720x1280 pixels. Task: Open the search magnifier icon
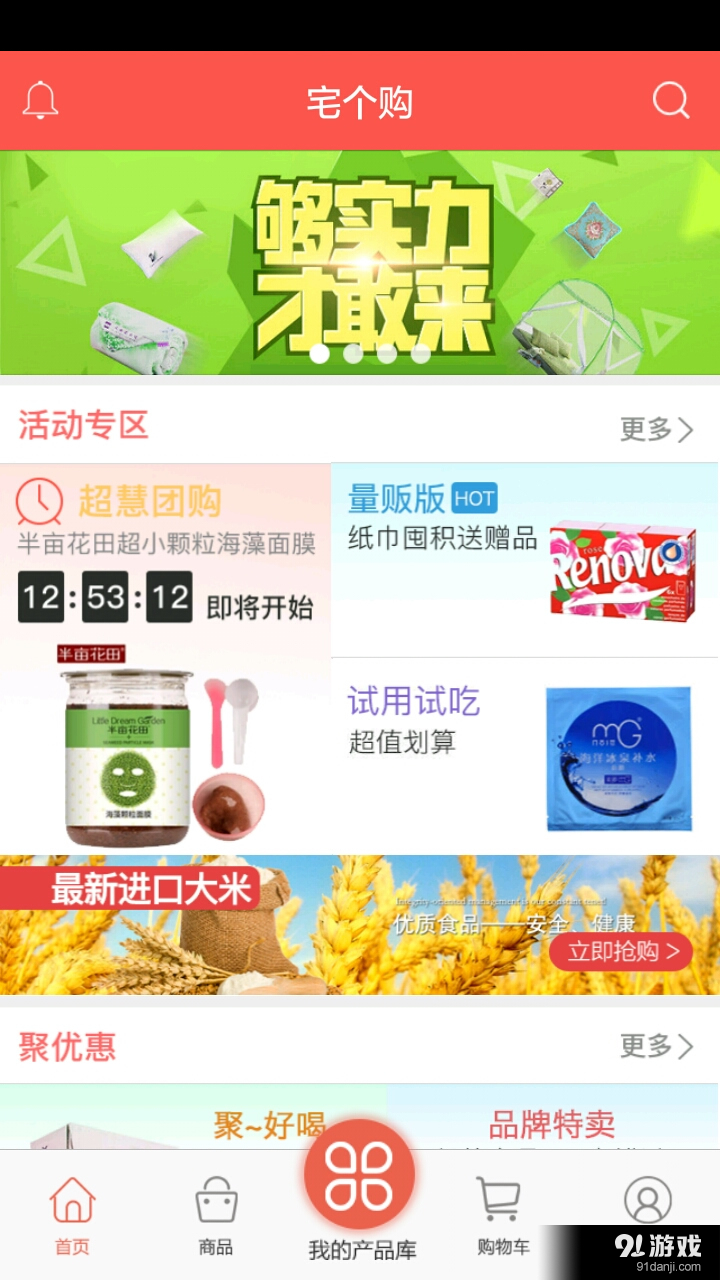[x=670, y=100]
